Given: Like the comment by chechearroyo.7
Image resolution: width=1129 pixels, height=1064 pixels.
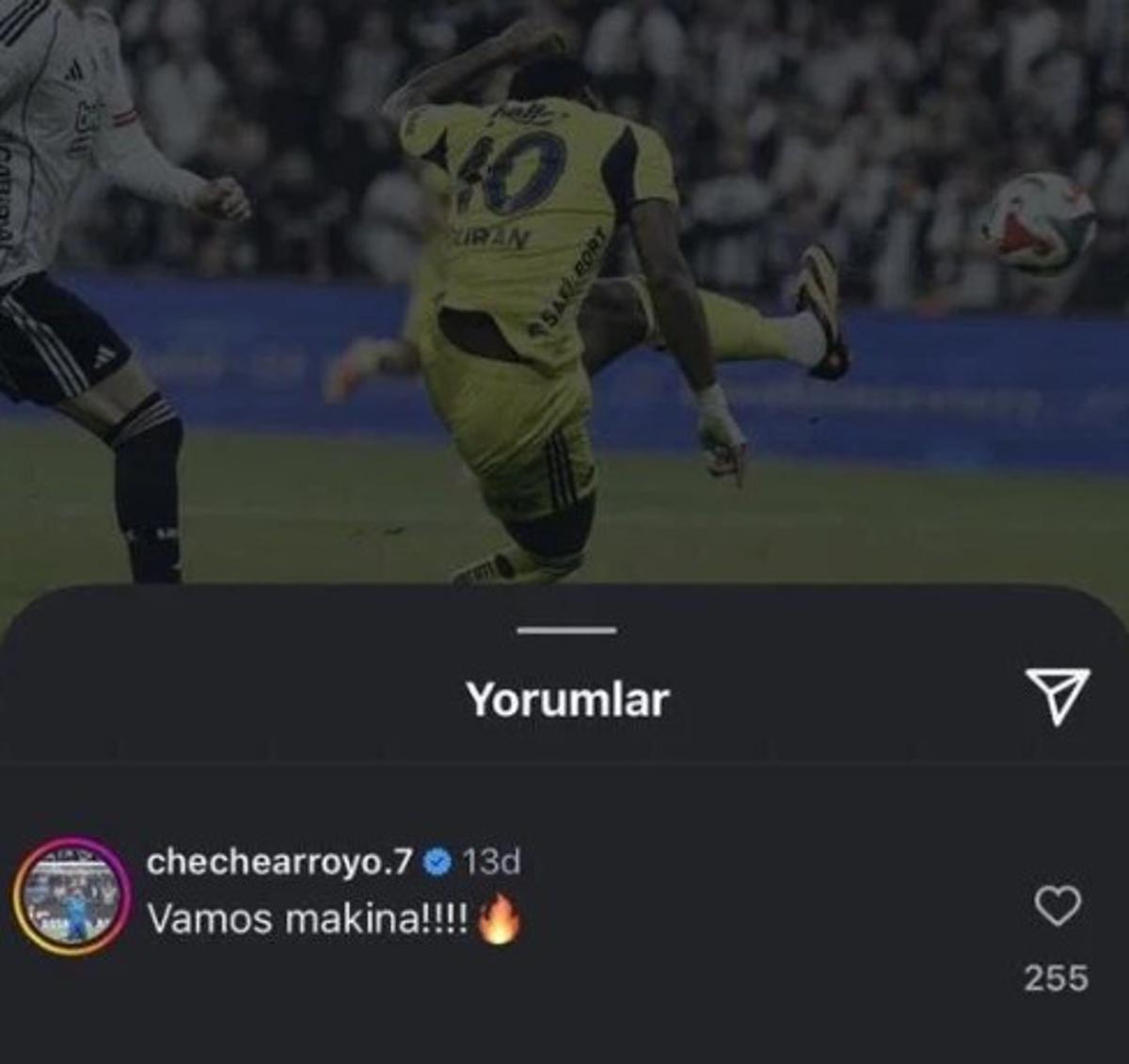Looking at the screenshot, I should click(x=1057, y=907).
